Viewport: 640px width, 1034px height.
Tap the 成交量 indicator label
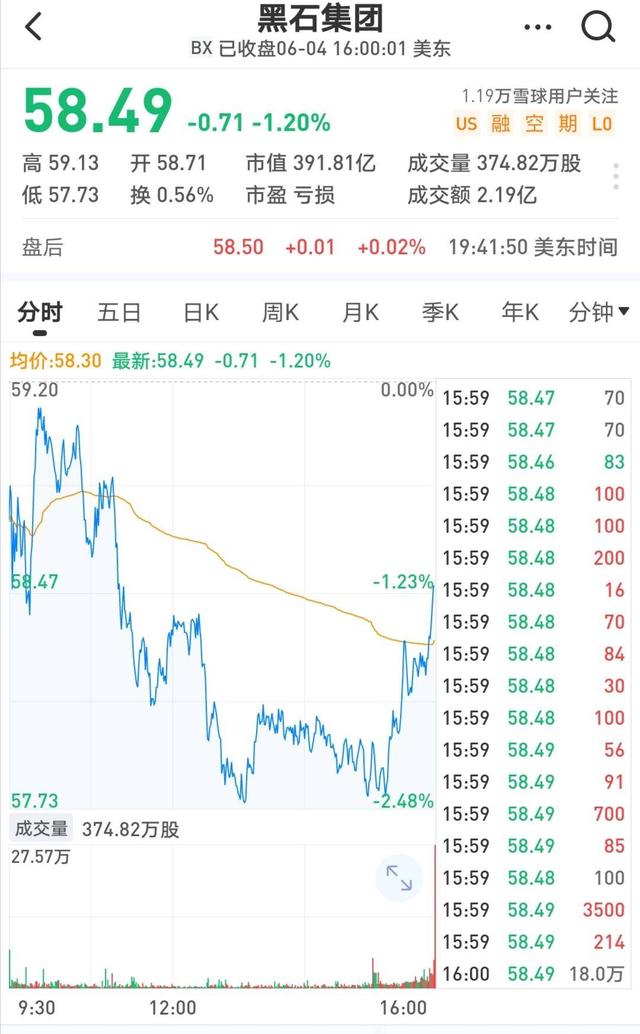[x=41, y=829]
